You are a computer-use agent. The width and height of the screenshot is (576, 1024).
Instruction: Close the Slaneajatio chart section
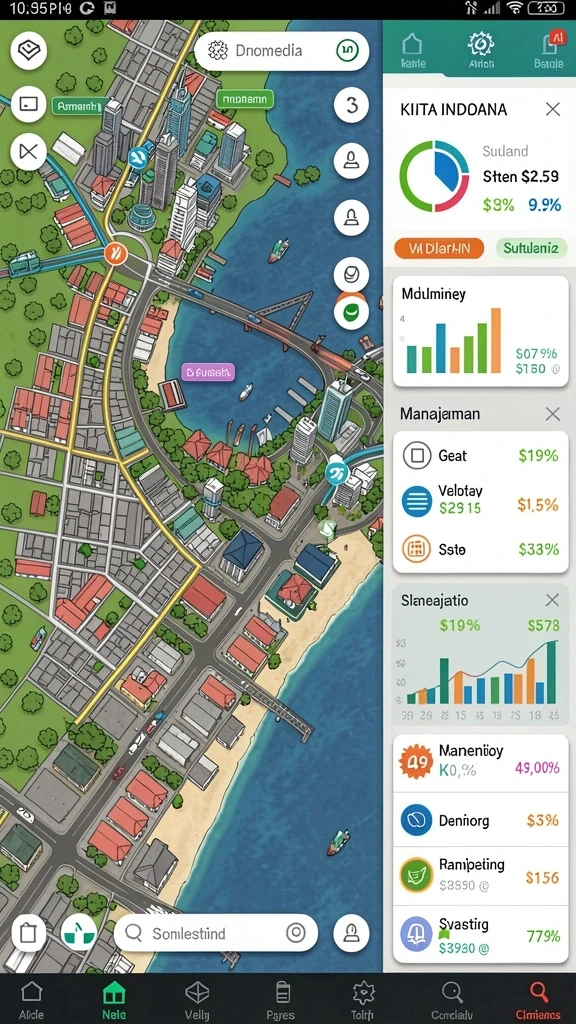[552, 600]
